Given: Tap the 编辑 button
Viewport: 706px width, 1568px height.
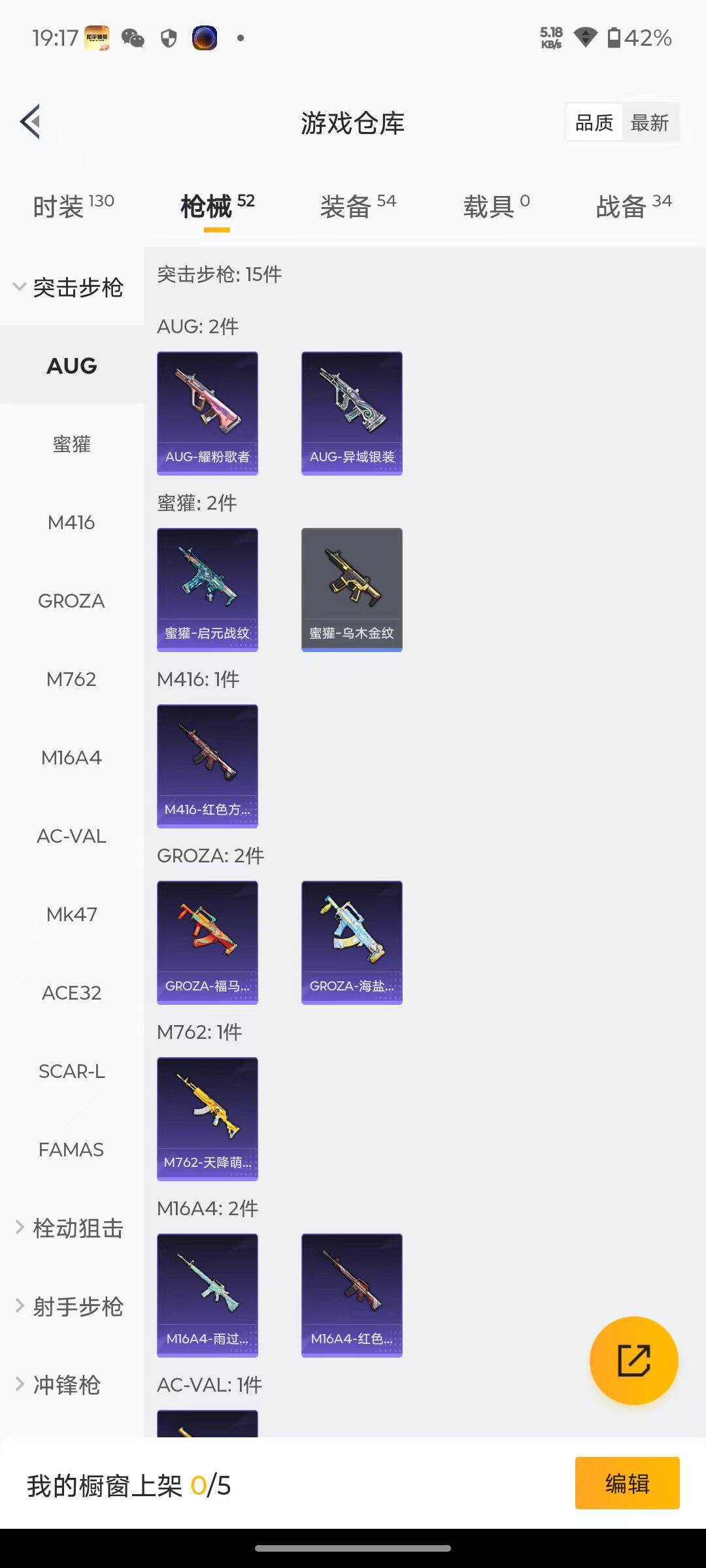Looking at the screenshot, I should click(x=627, y=1483).
